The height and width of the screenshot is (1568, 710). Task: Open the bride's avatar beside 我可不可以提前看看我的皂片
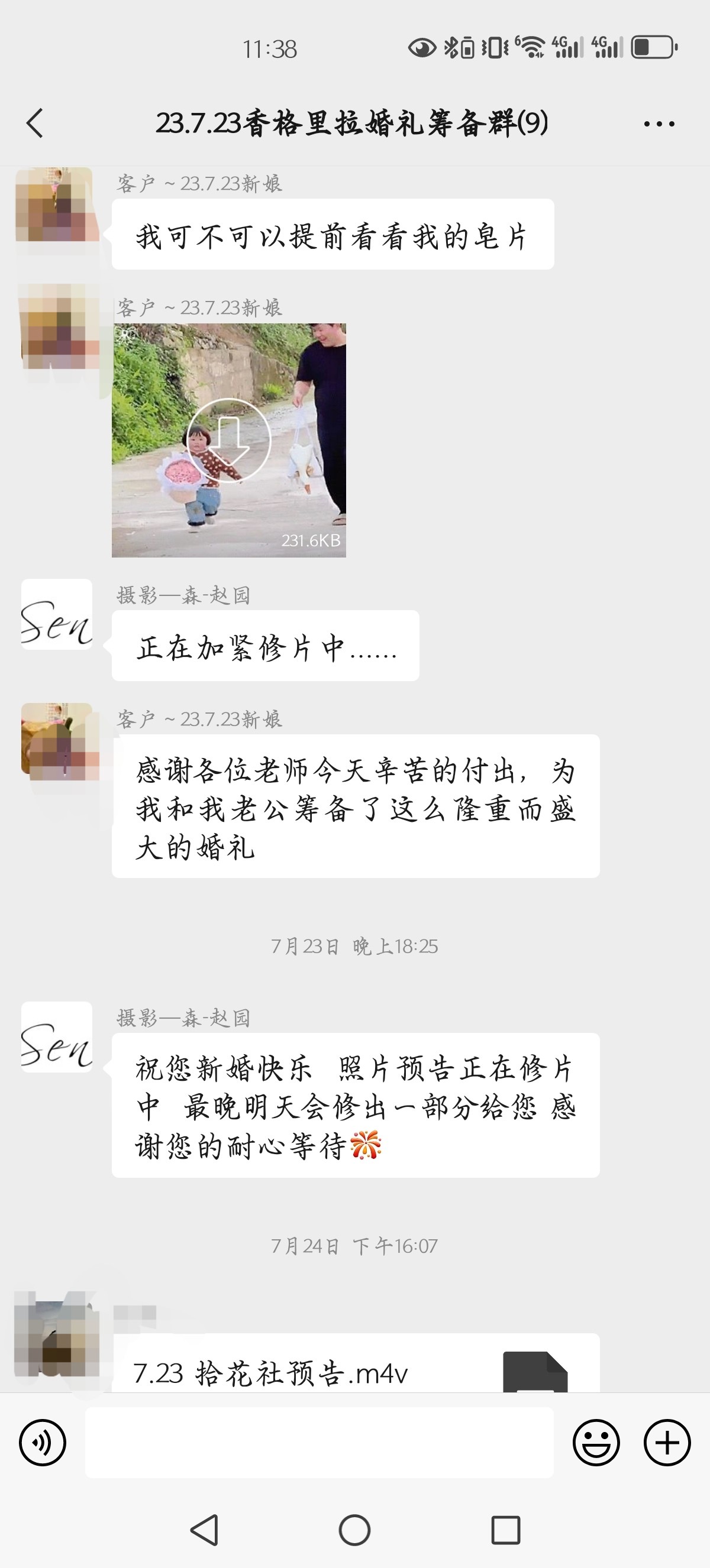point(57,204)
